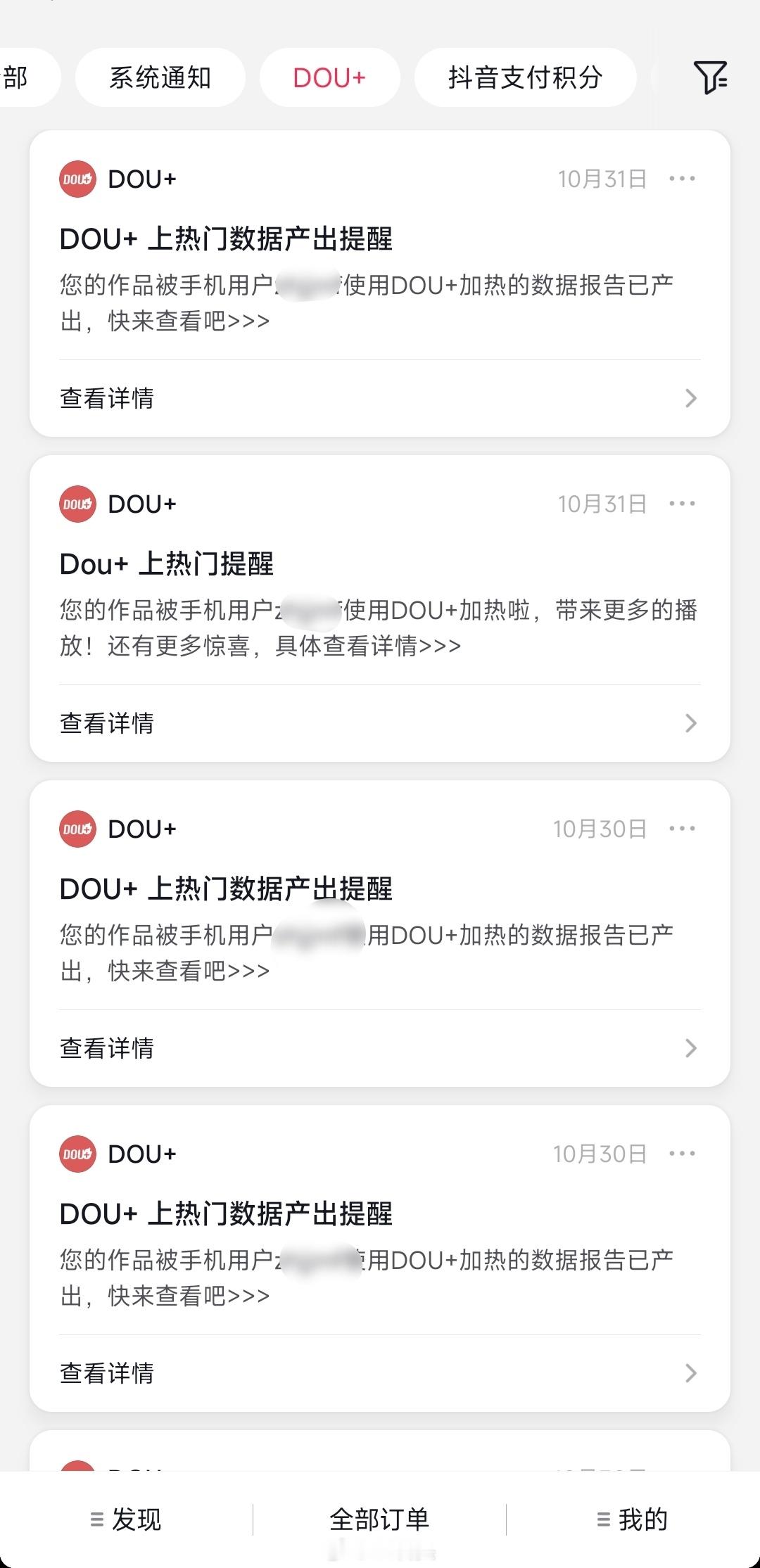
Task: View details of the 10月31日 上热门数据产出提醒 card
Action: click(380, 398)
